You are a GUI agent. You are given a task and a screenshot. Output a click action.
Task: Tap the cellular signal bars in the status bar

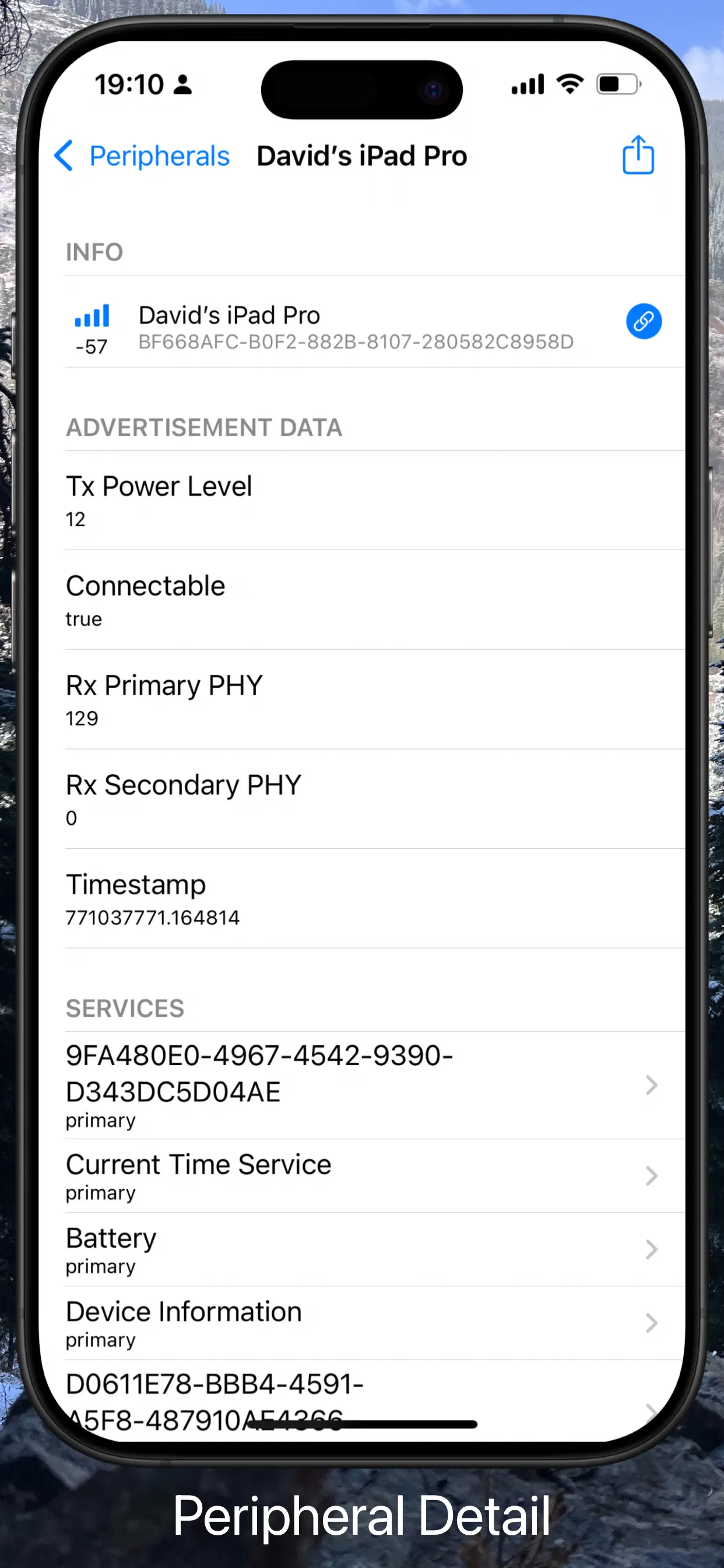click(527, 84)
